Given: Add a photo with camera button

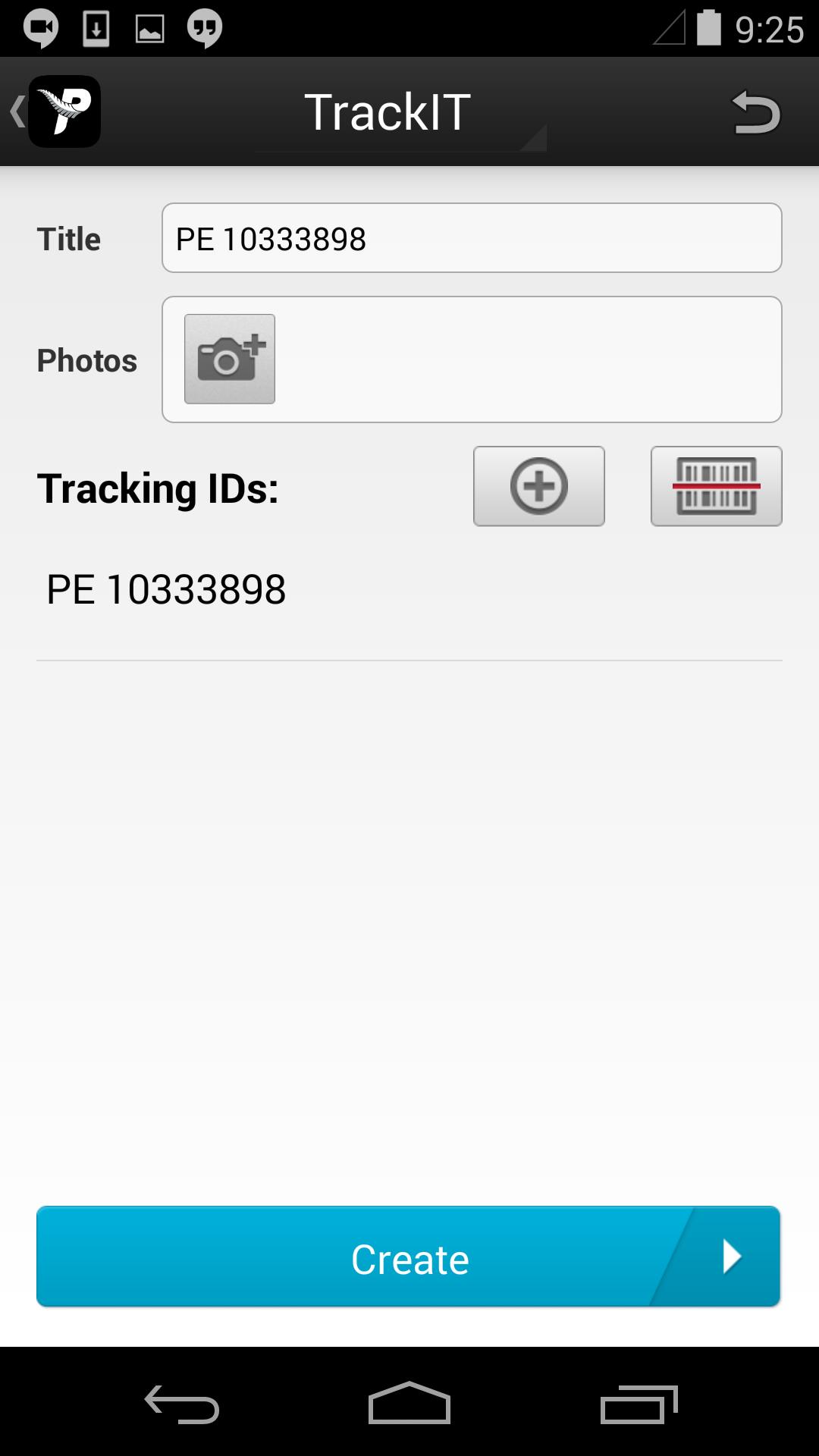Looking at the screenshot, I should (229, 359).
